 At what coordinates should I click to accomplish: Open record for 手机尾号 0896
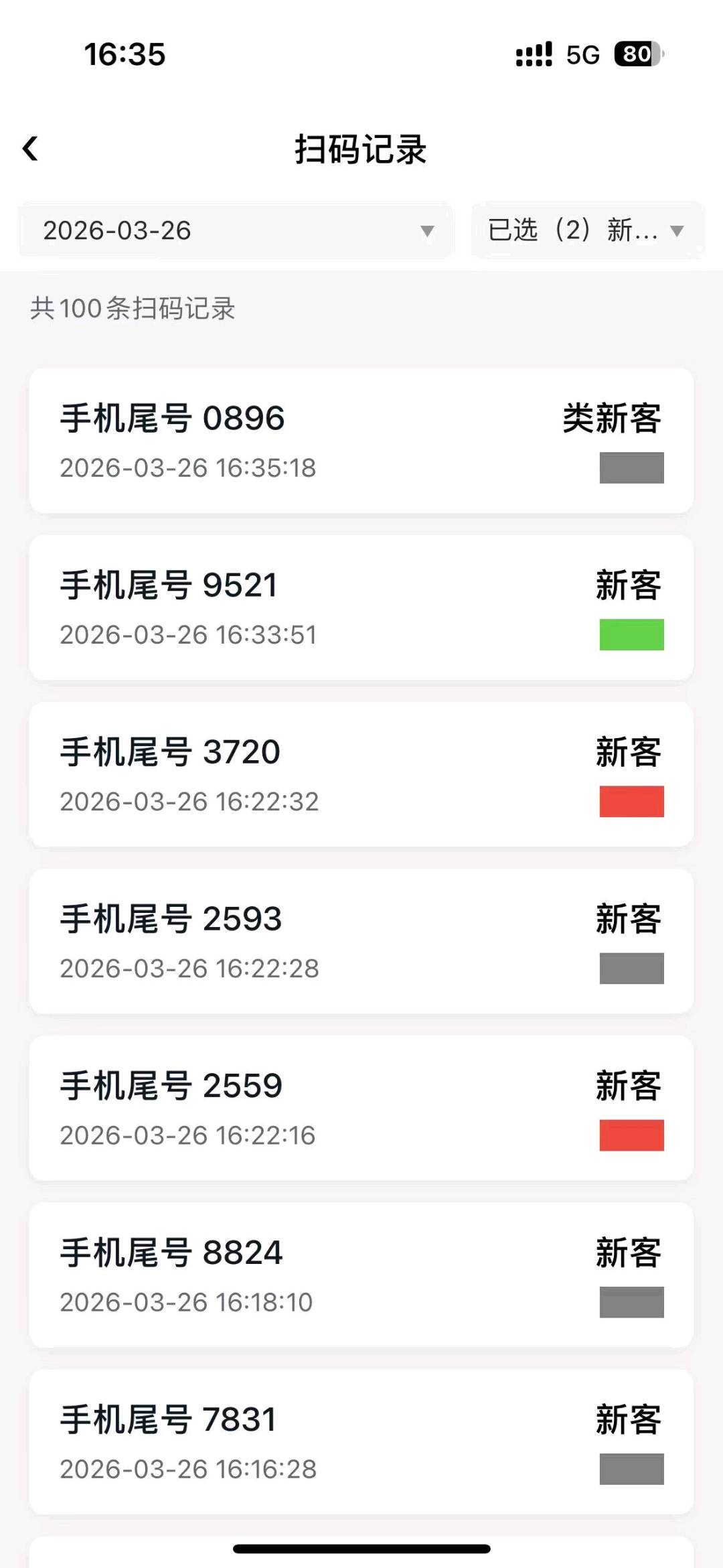coord(361,439)
